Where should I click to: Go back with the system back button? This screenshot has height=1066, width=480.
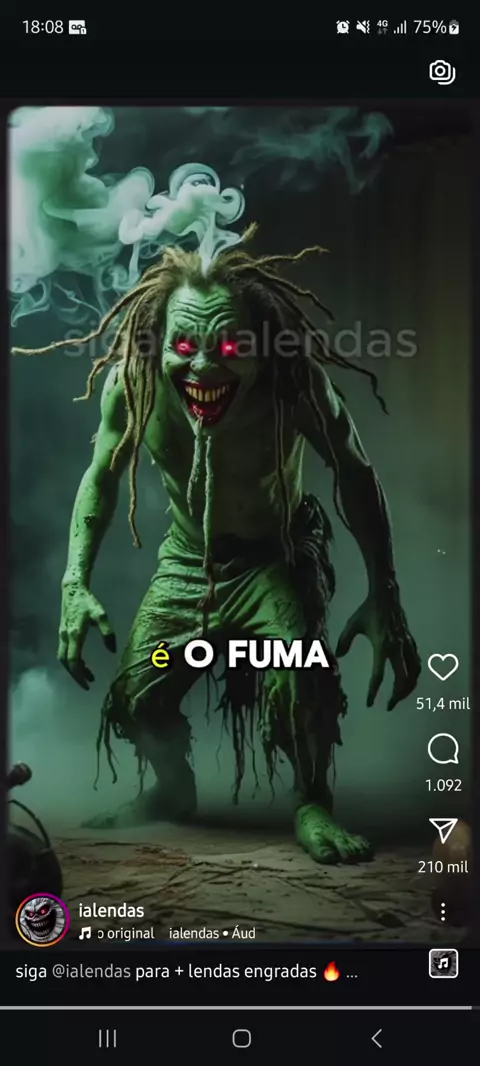[376, 1037]
